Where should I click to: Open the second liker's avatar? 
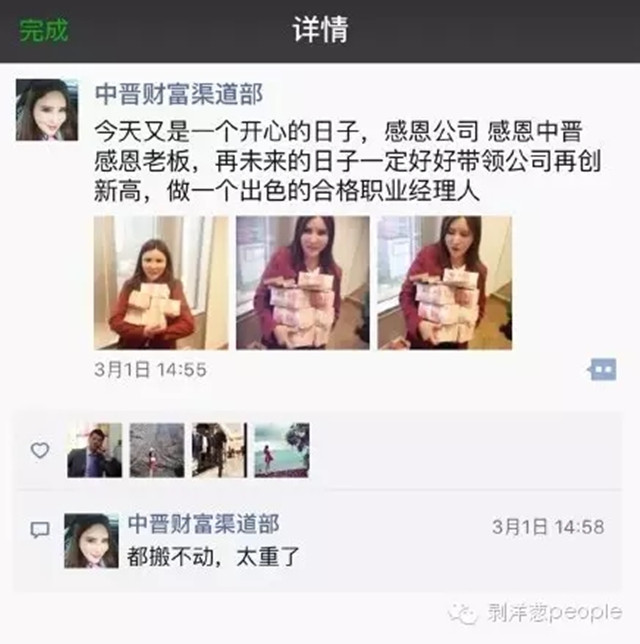click(x=157, y=450)
